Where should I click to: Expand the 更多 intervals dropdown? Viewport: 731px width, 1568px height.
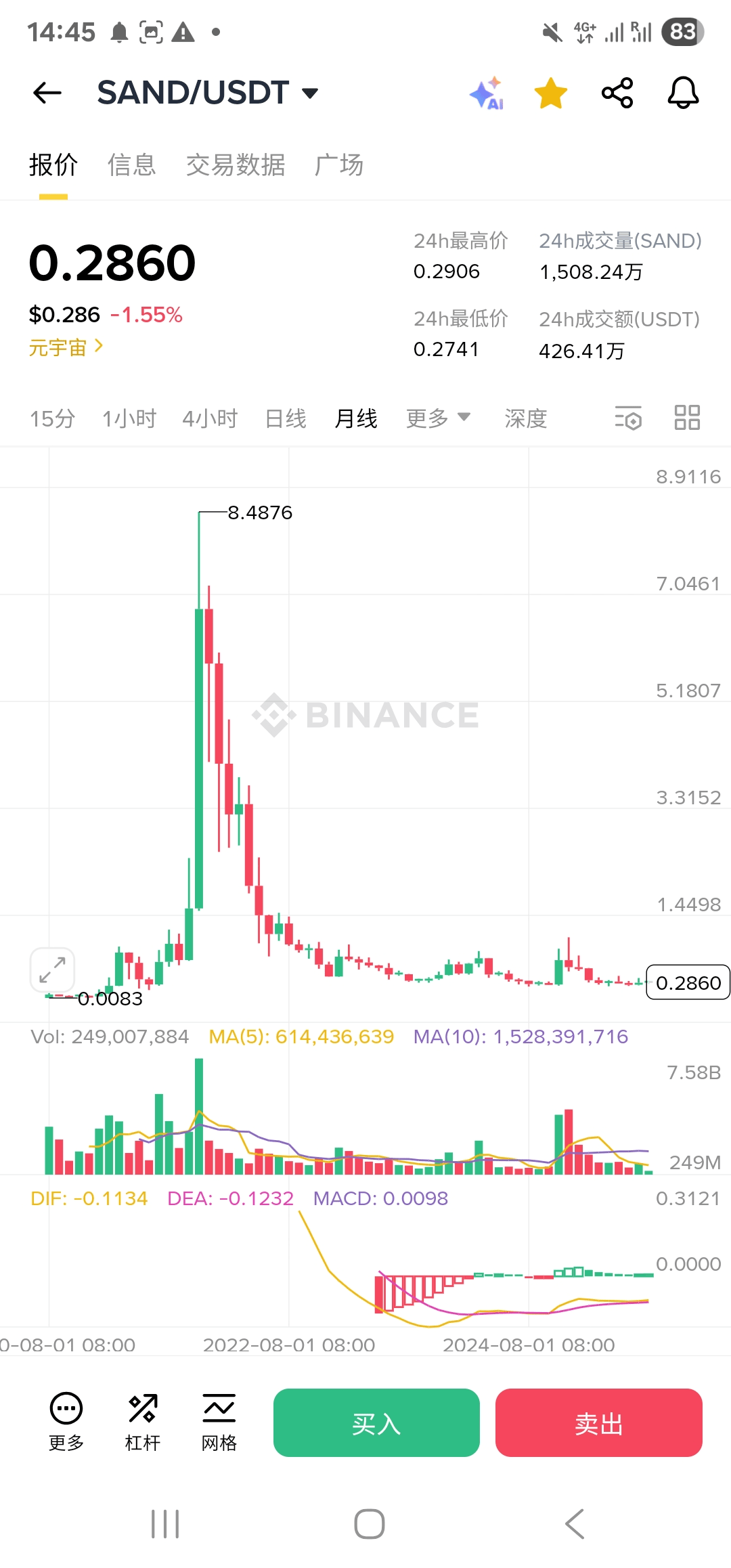coord(438,418)
